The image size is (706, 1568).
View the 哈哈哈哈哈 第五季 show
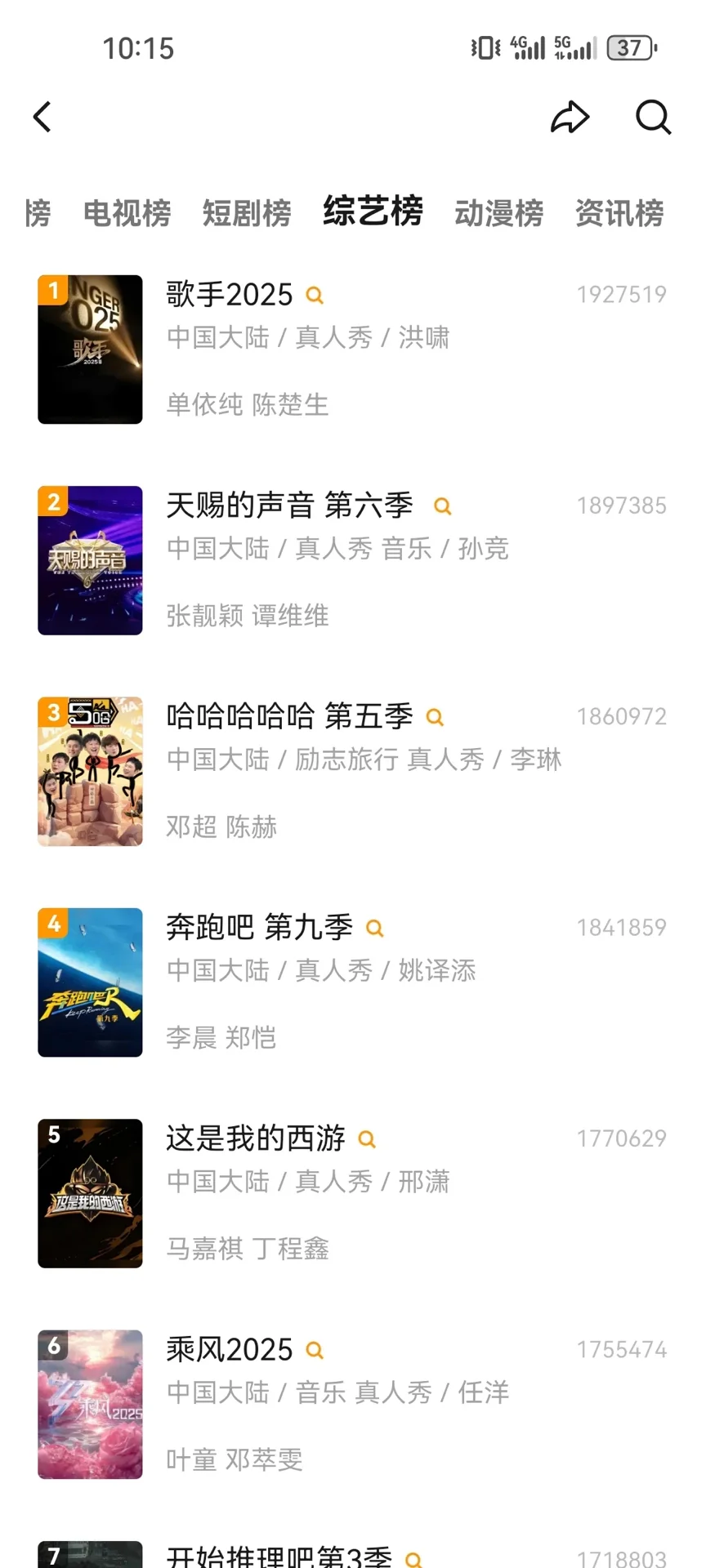(x=289, y=716)
